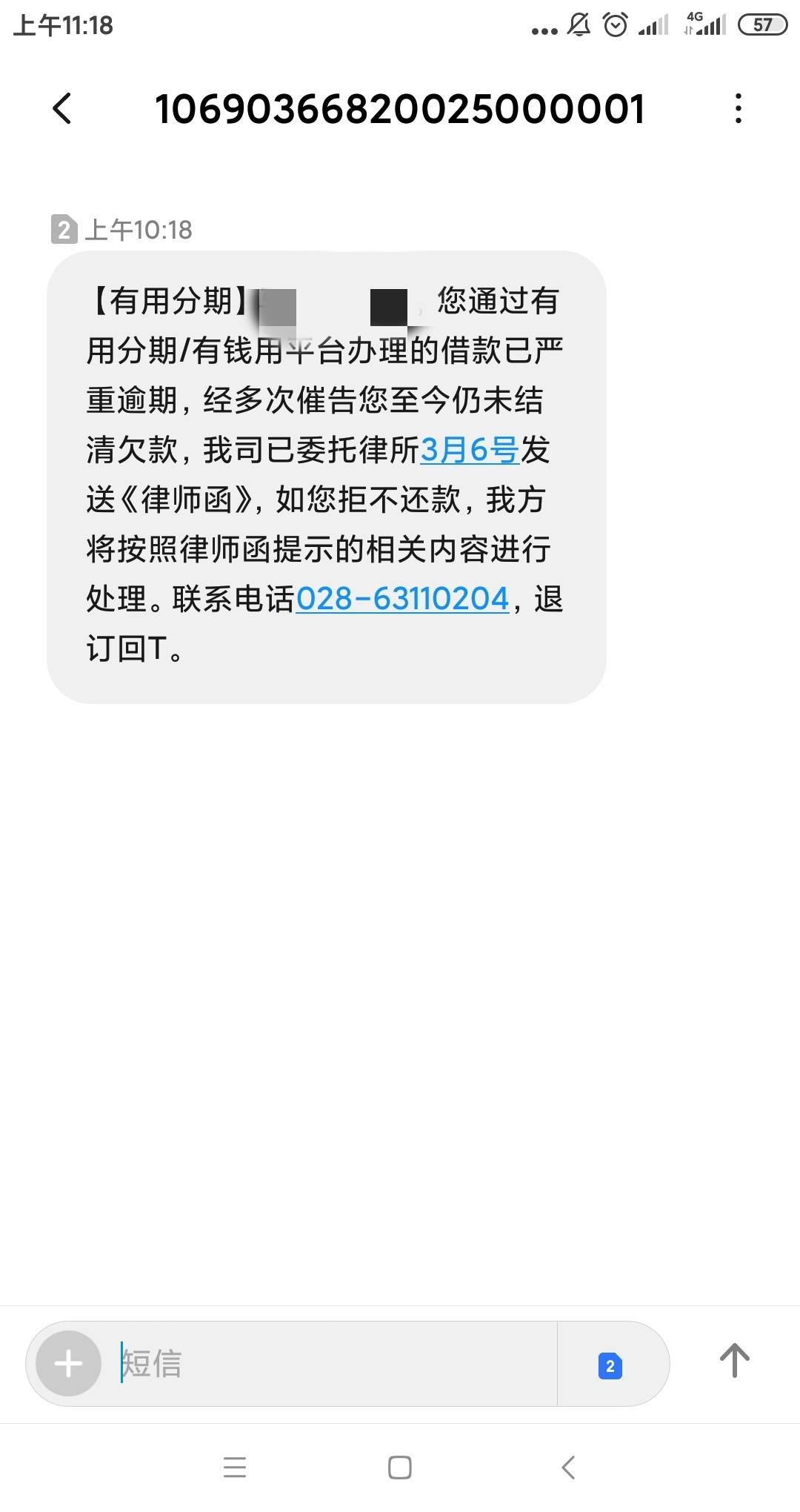800x1512 pixels.
Task: Open the system recent apps menu
Action: click(x=235, y=1468)
